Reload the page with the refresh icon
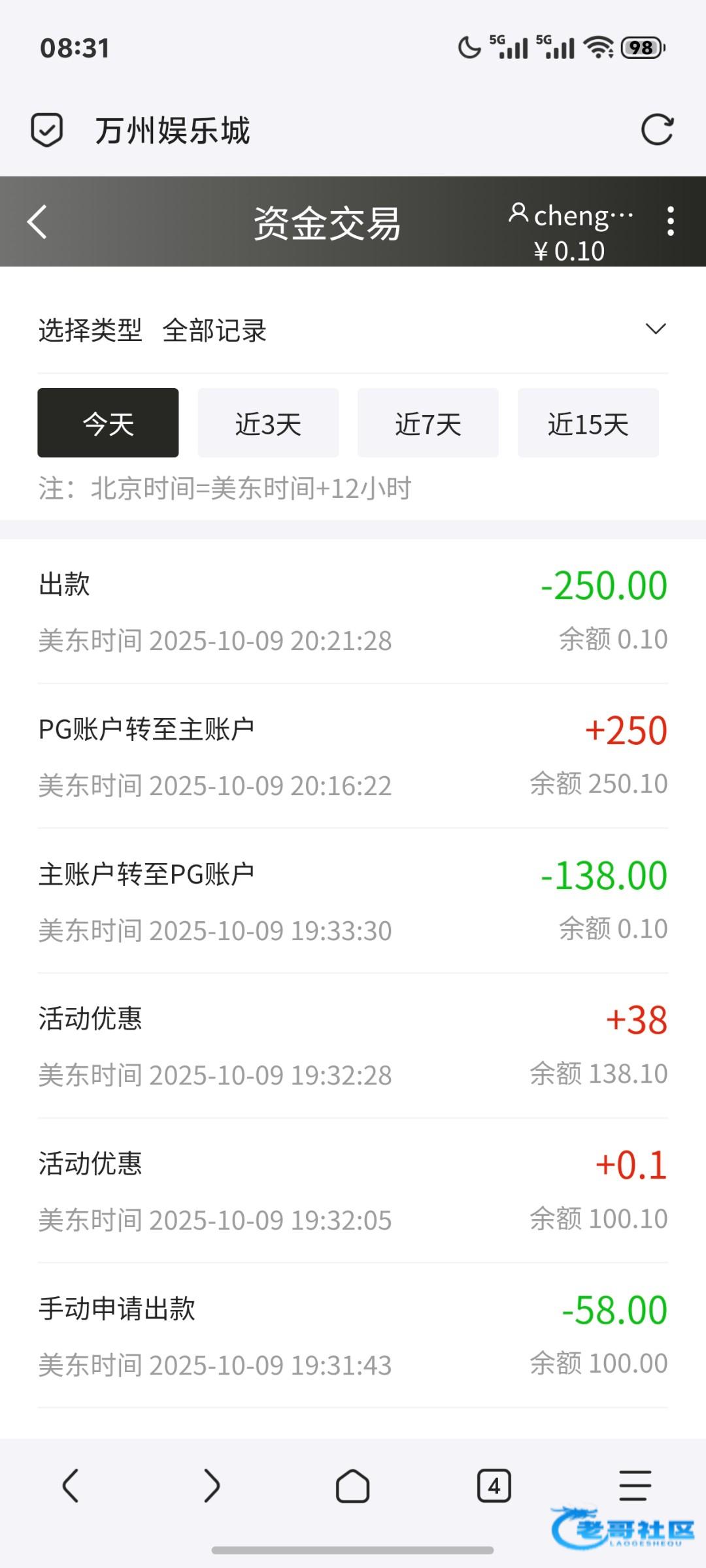The image size is (706, 1568). [657, 129]
